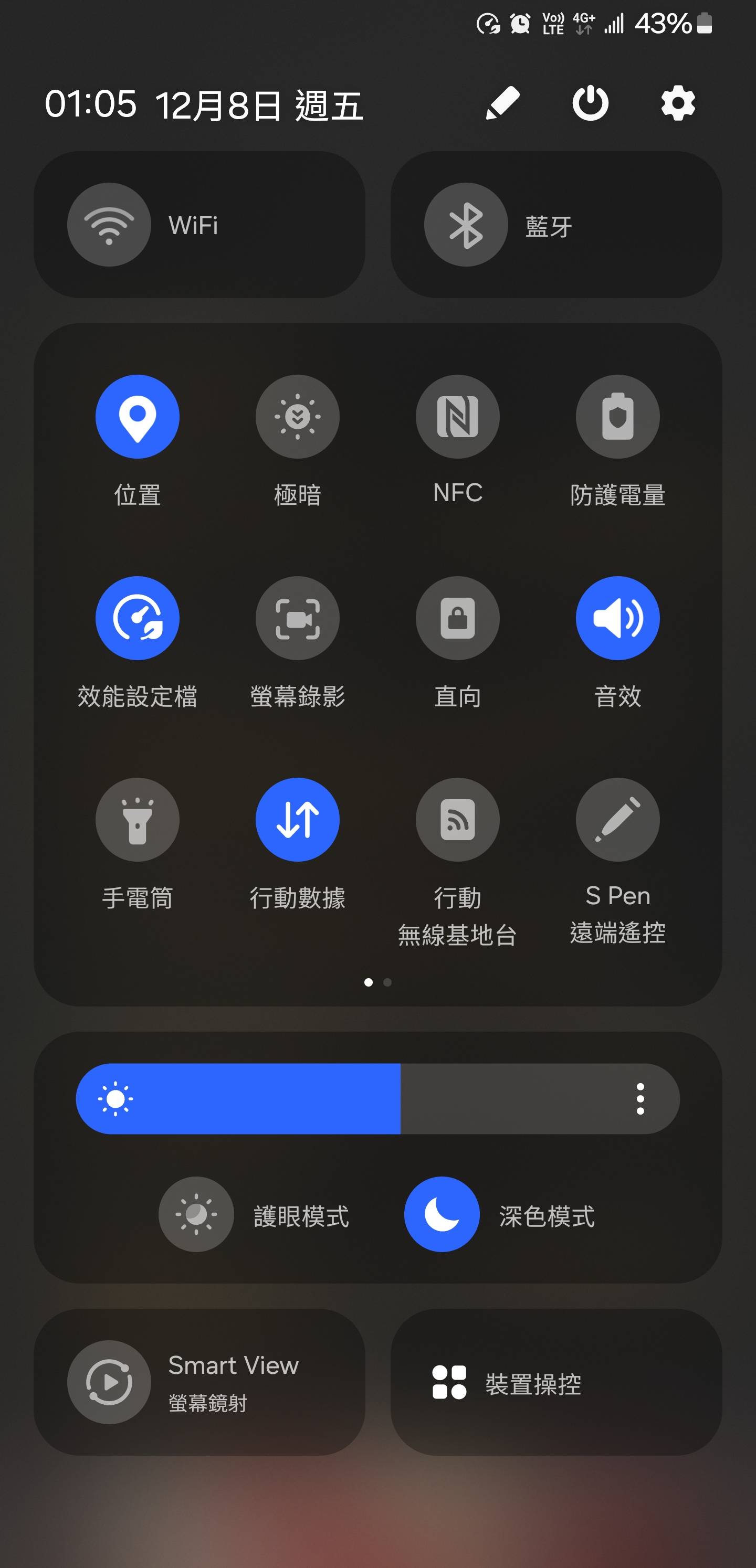Disable Location (位置) toggle

pos(138,416)
